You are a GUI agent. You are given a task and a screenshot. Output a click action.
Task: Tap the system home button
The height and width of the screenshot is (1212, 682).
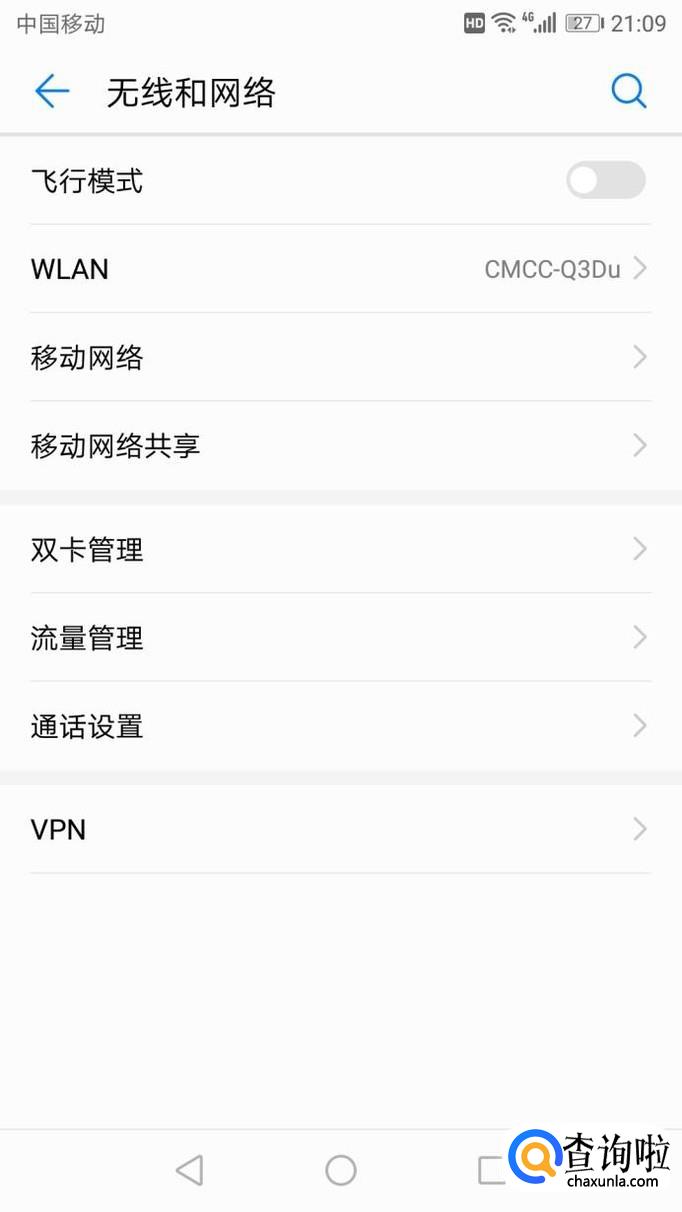click(341, 1170)
